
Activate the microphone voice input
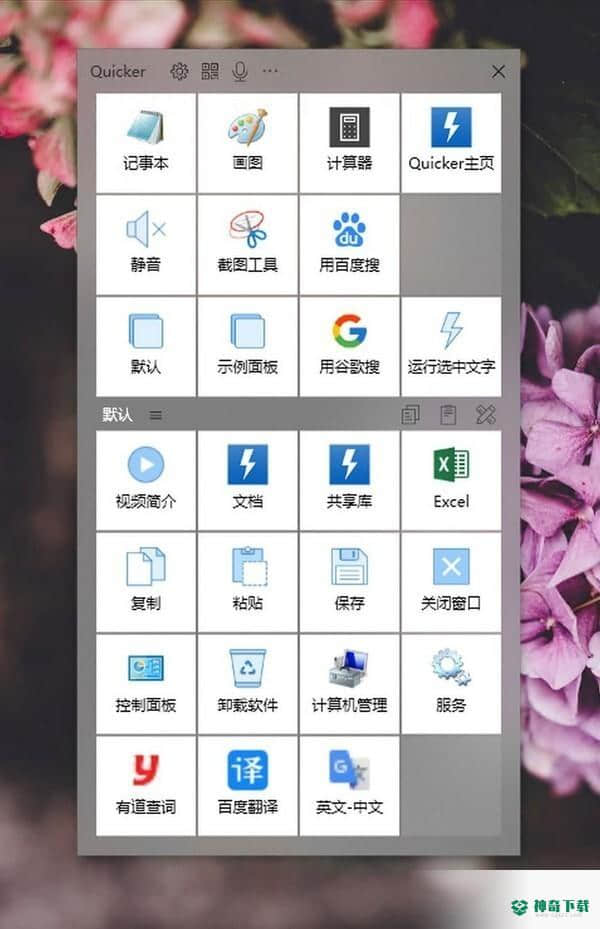click(239, 71)
